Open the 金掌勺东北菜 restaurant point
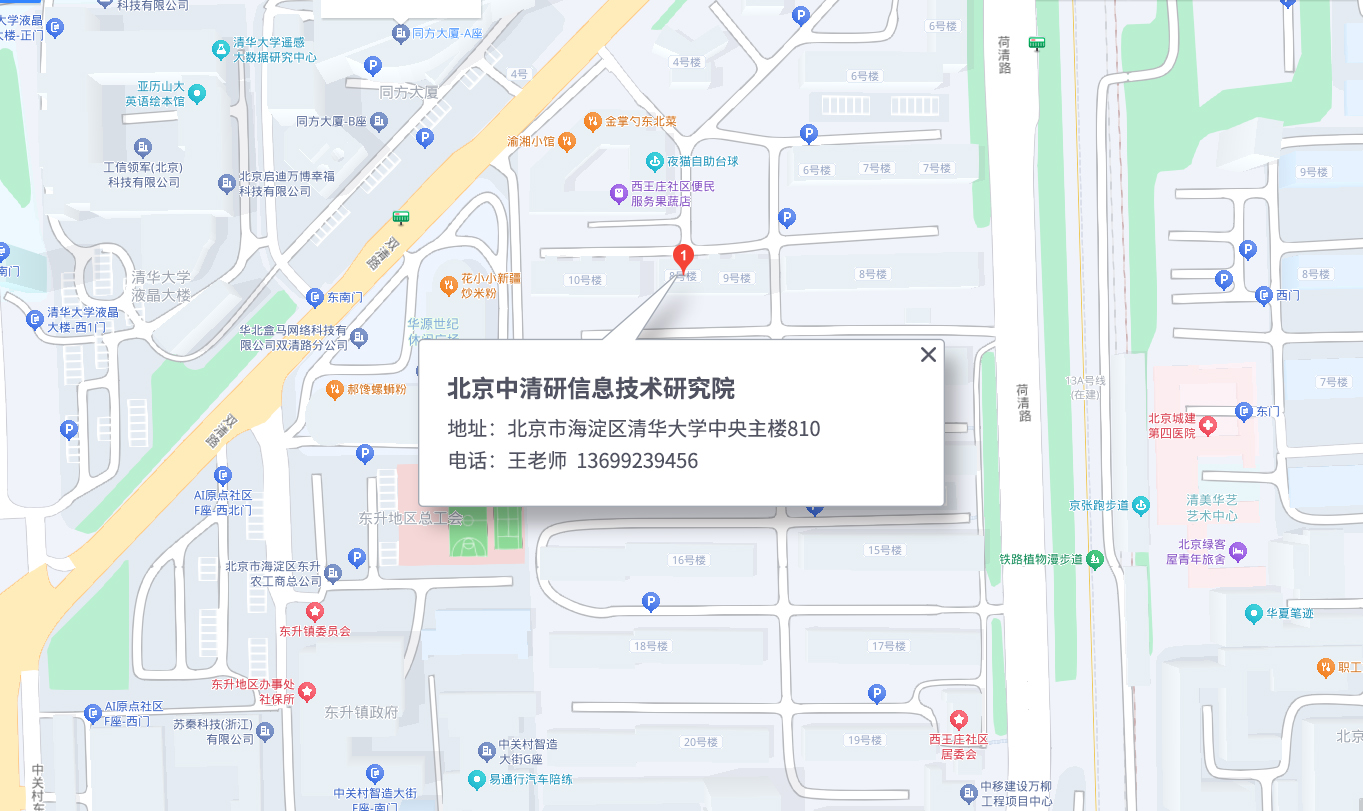Viewport: 1363px width, 811px height. pyautogui.click(x=593, y=121)
